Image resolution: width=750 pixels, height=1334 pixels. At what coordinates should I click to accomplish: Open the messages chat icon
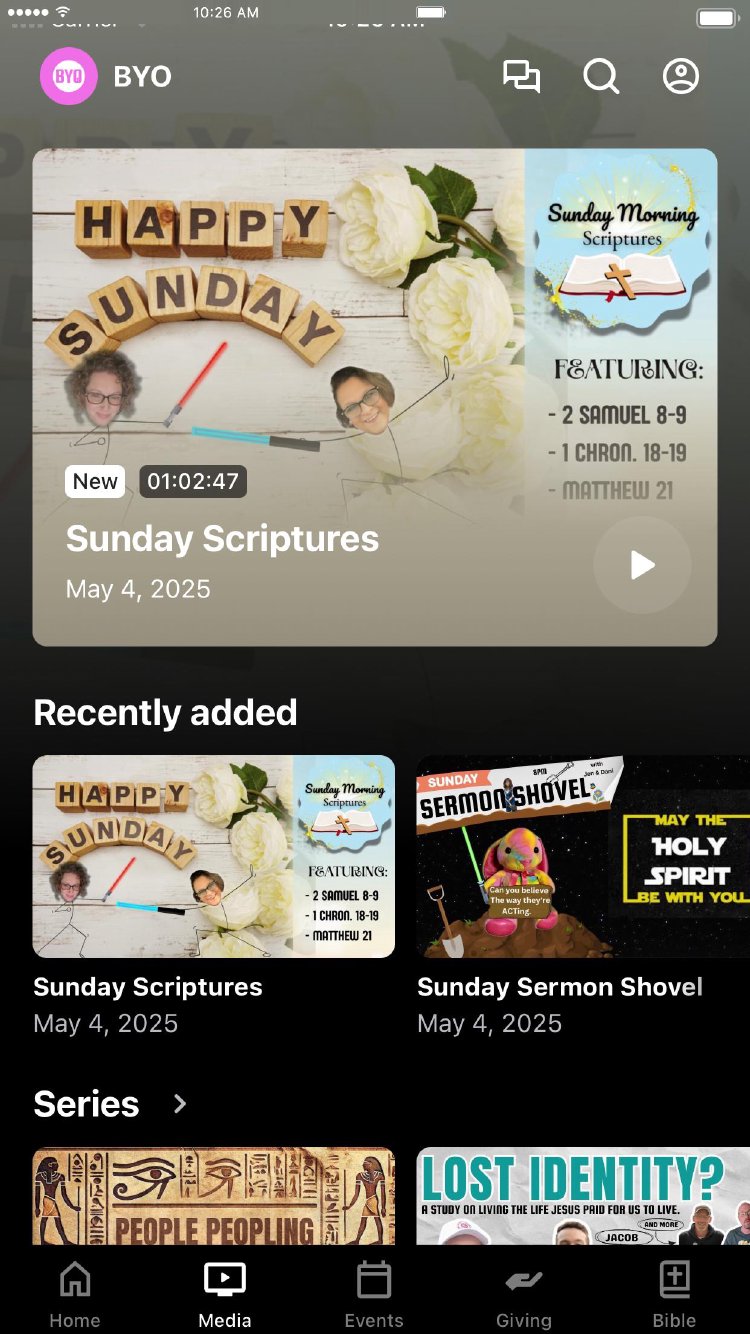coord(521,77)
